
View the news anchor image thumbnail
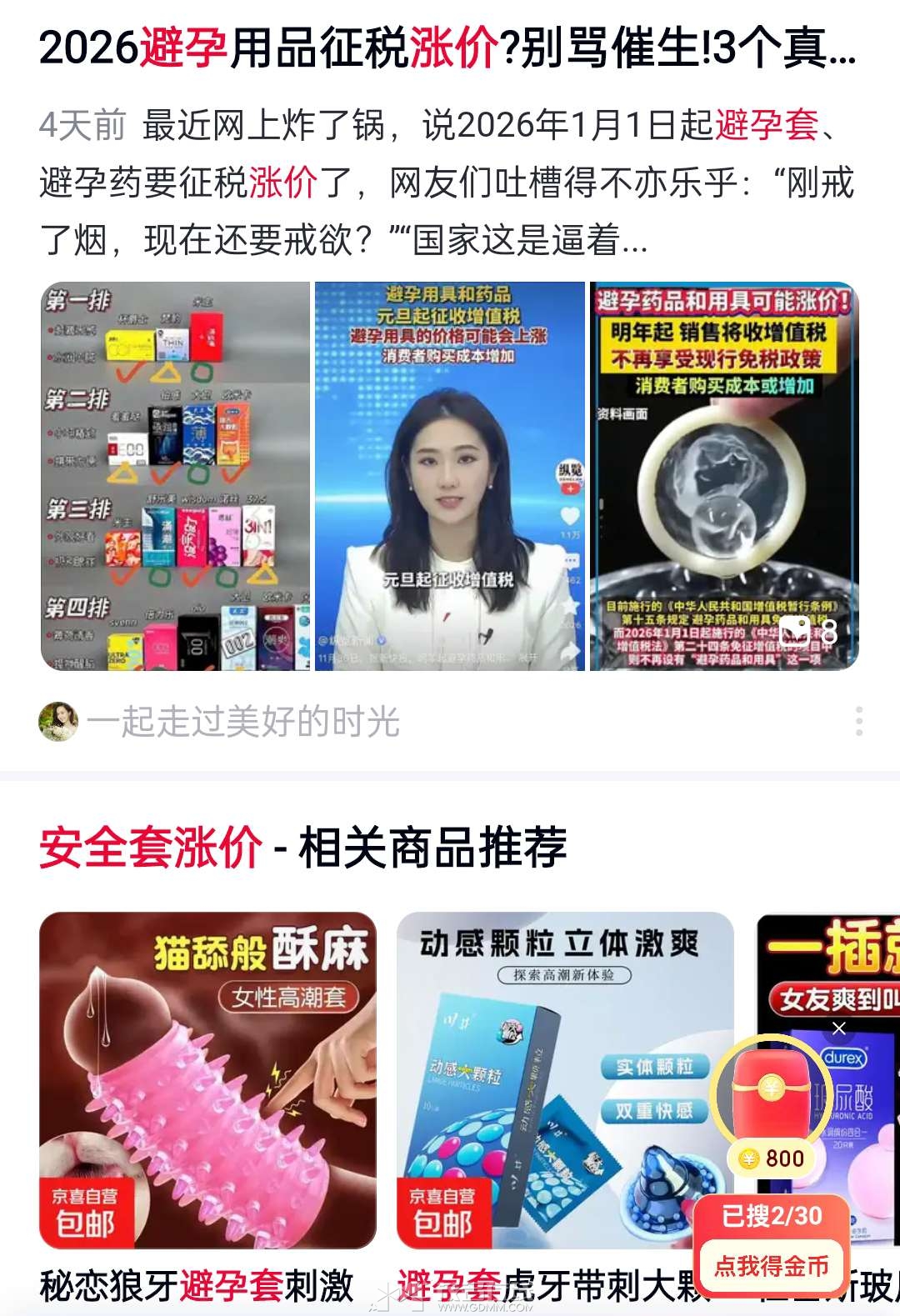coord(449,476)
